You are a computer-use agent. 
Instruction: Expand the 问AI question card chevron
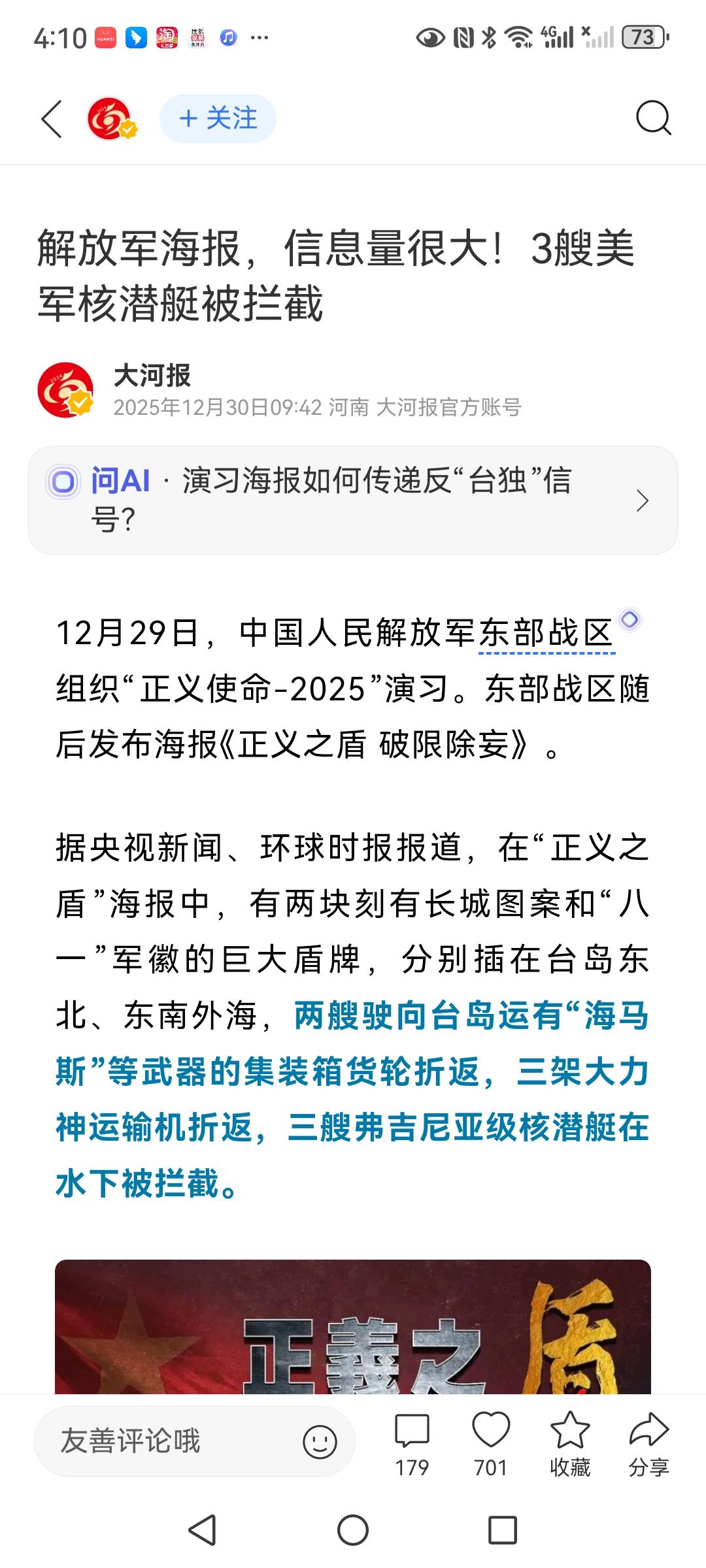pyautogui.click(x=642, y=500)
